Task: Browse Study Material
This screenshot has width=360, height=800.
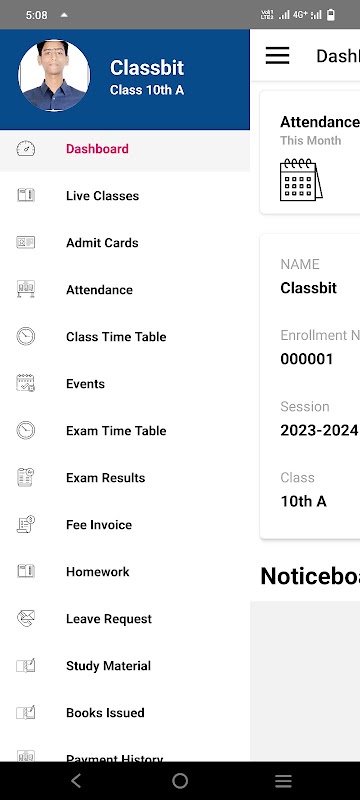Action: pos(125,665)
